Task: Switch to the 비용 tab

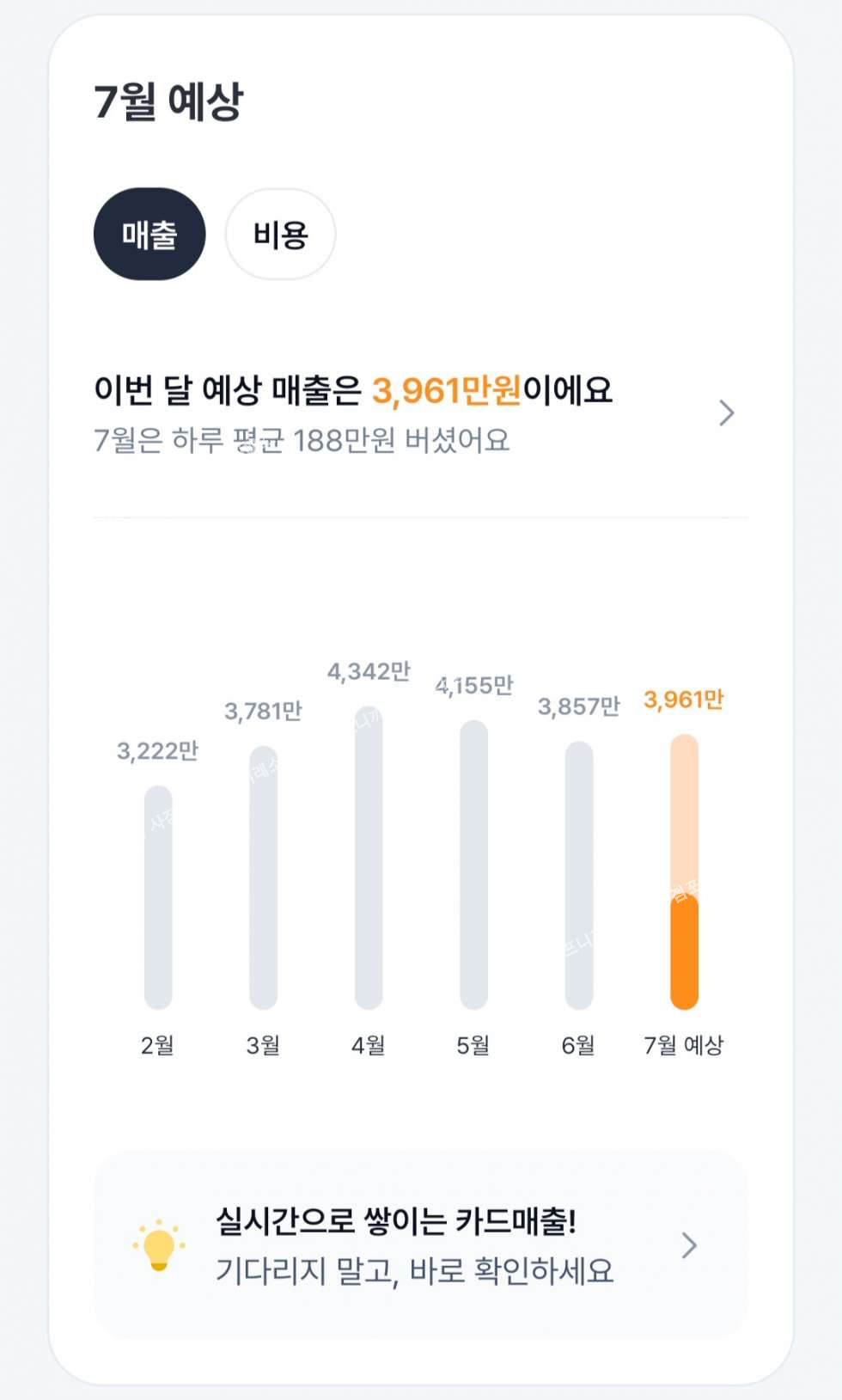Action: (280, 235)
